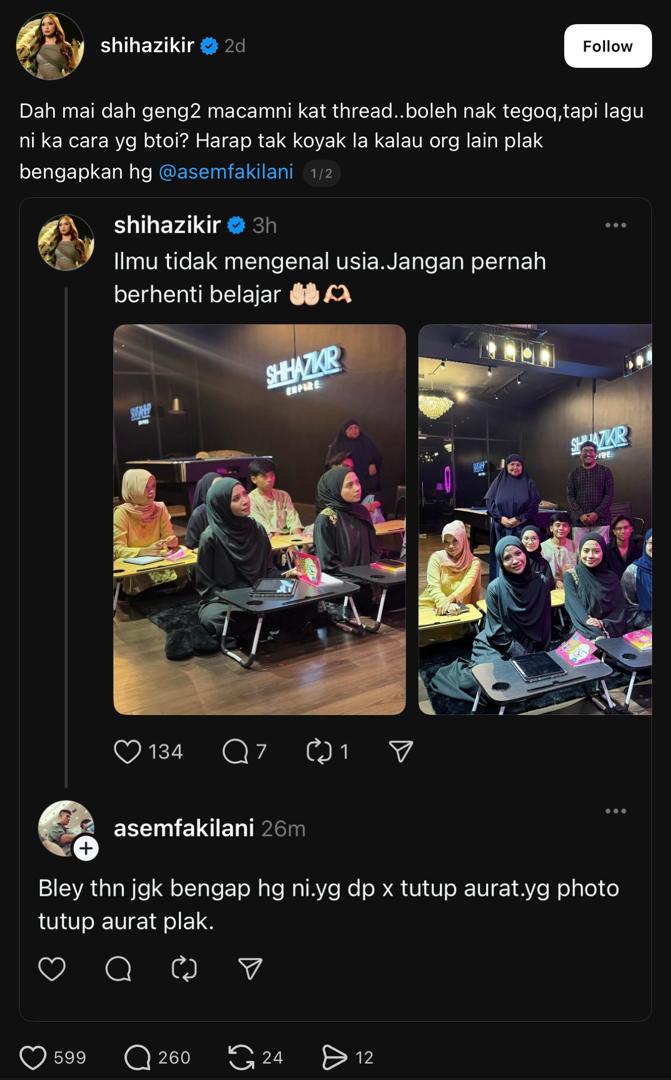Viewport: 671px width, 1080px height.
Task: Repost the main post with 24 reposts
Action: 241,1057
